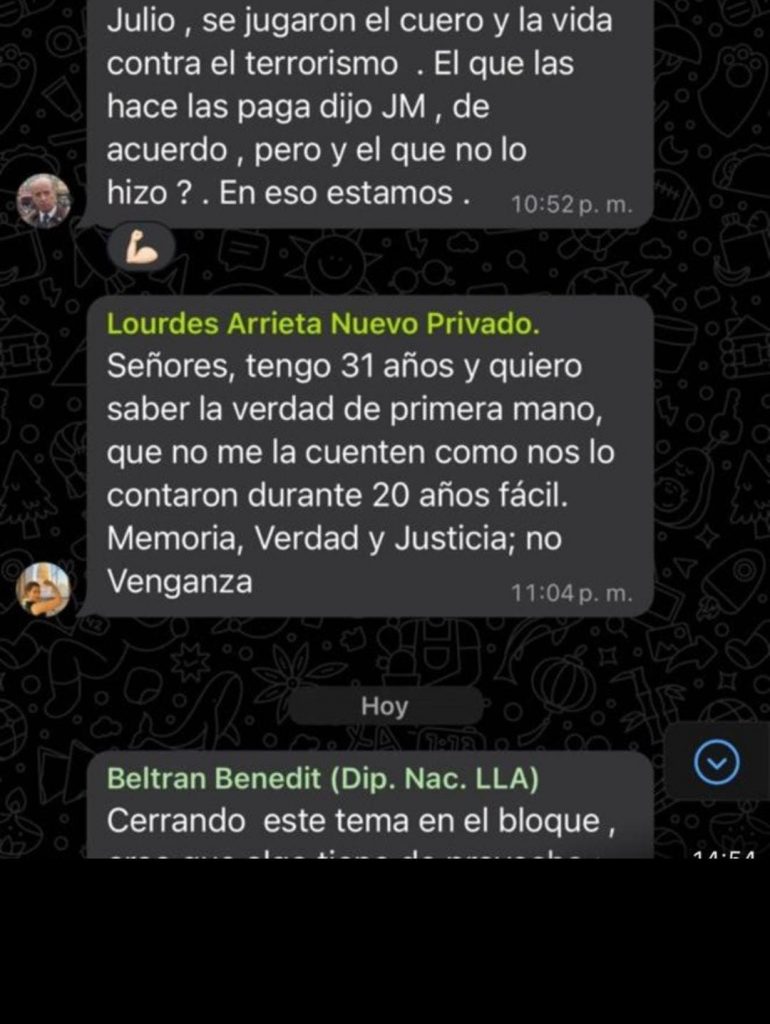Image resolution: width=770 pixels, height=1024 pixels.
Task: Open the avatar beside the 10:52 p. m. message
Action: pos(44,200)
